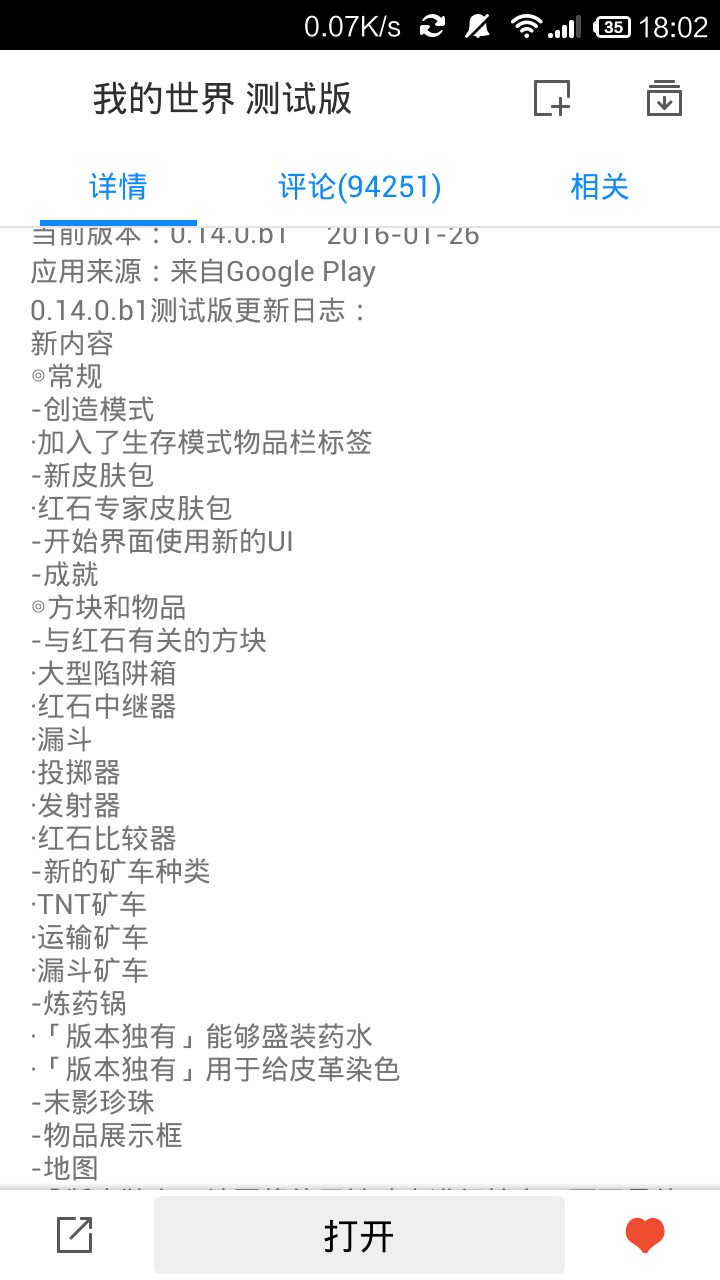Switch to the 相关 tab
Viewport: 720px width, 1280px height.
pyautogui.click(x=599, y=187)
